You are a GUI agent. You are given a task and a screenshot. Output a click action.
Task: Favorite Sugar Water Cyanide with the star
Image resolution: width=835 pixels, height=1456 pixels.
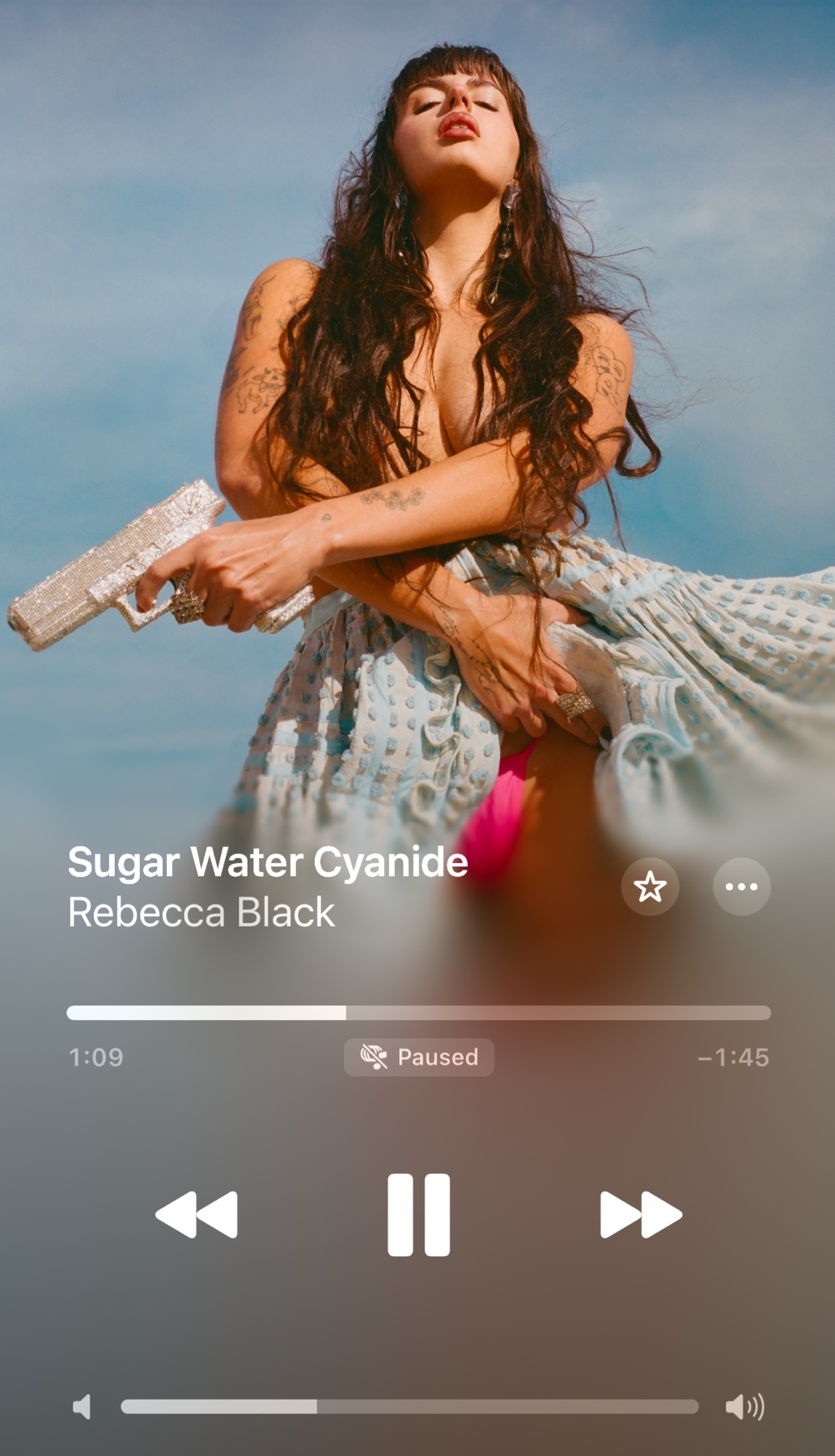coord(650,887)
